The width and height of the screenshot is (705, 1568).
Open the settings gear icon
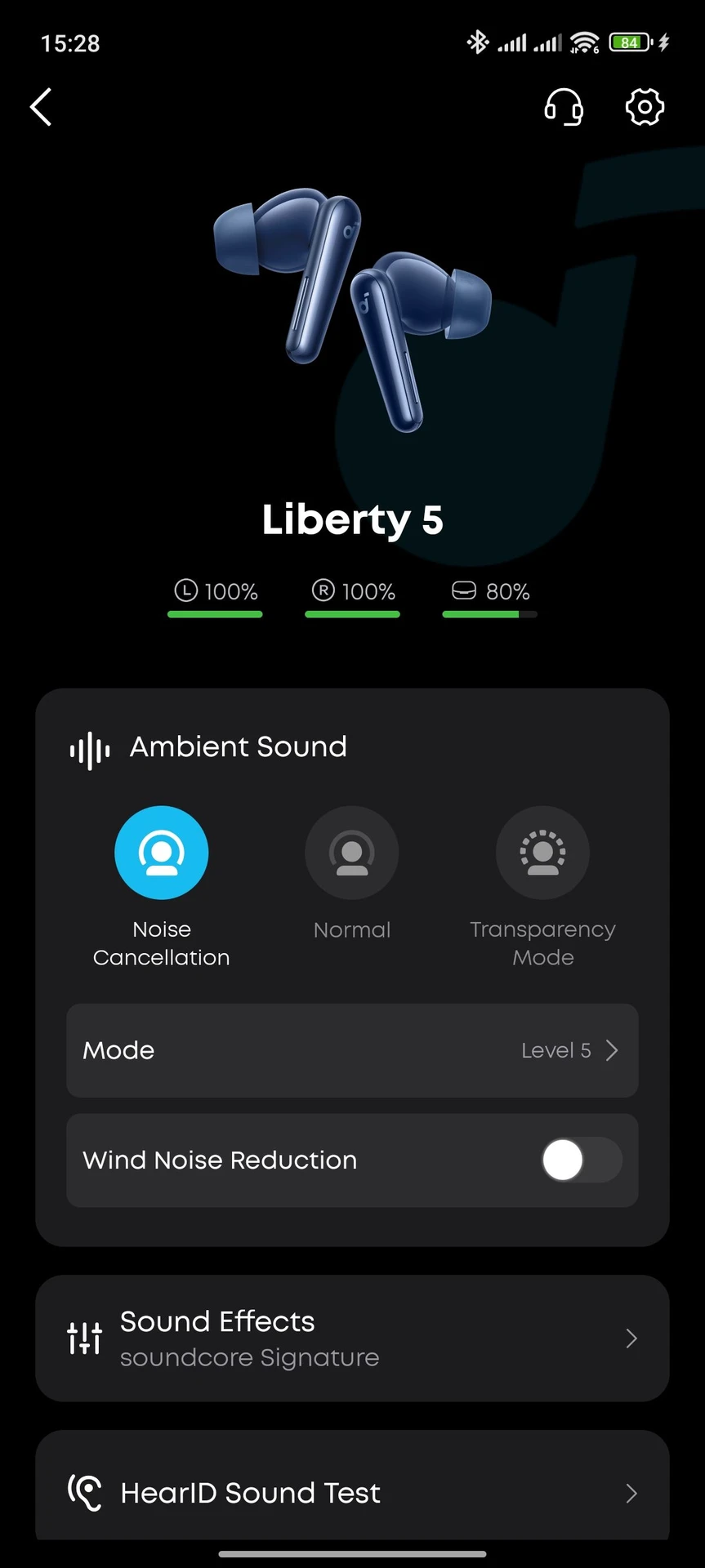click(645, 107)
